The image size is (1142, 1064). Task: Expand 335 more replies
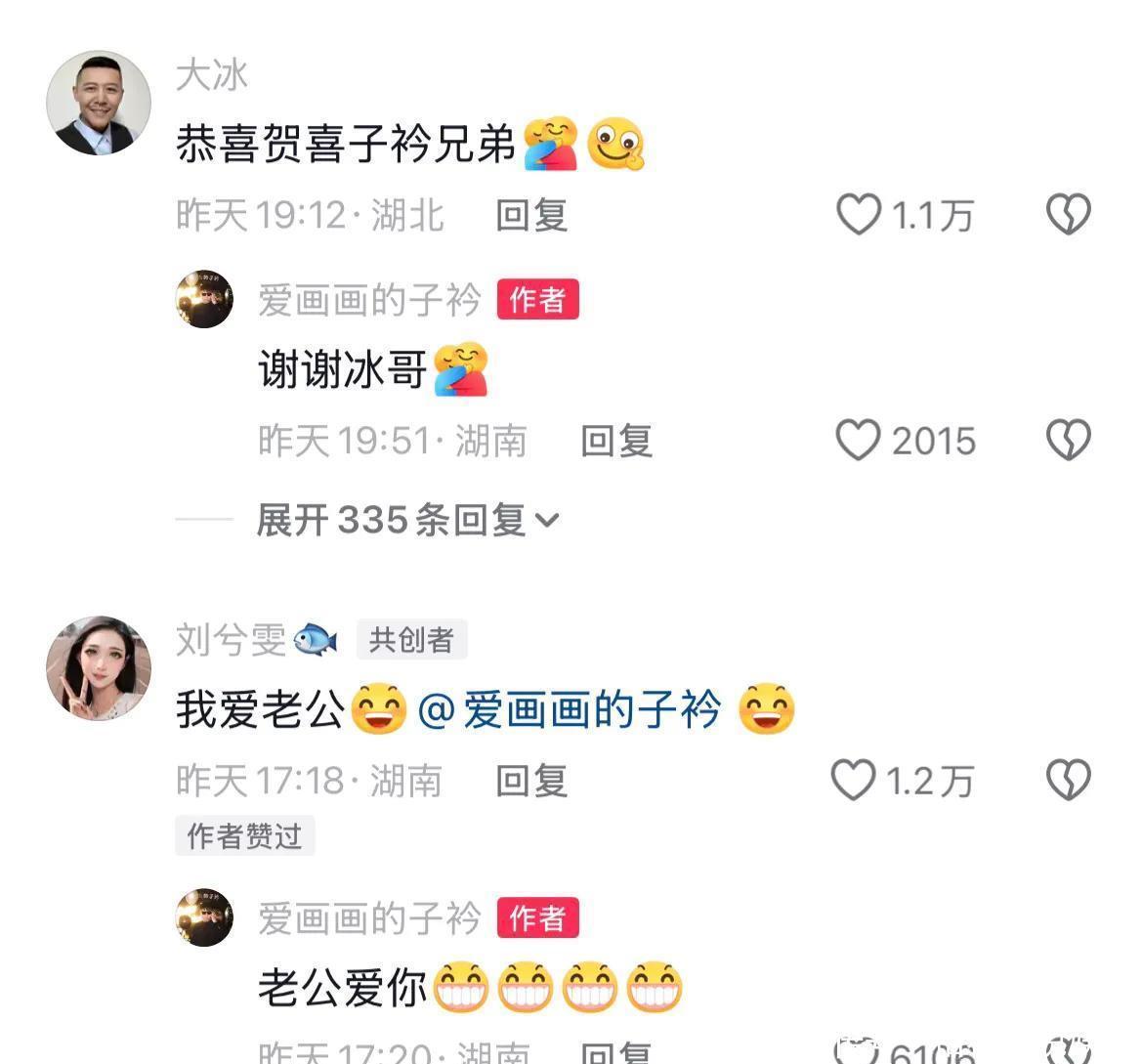[406, 521]
